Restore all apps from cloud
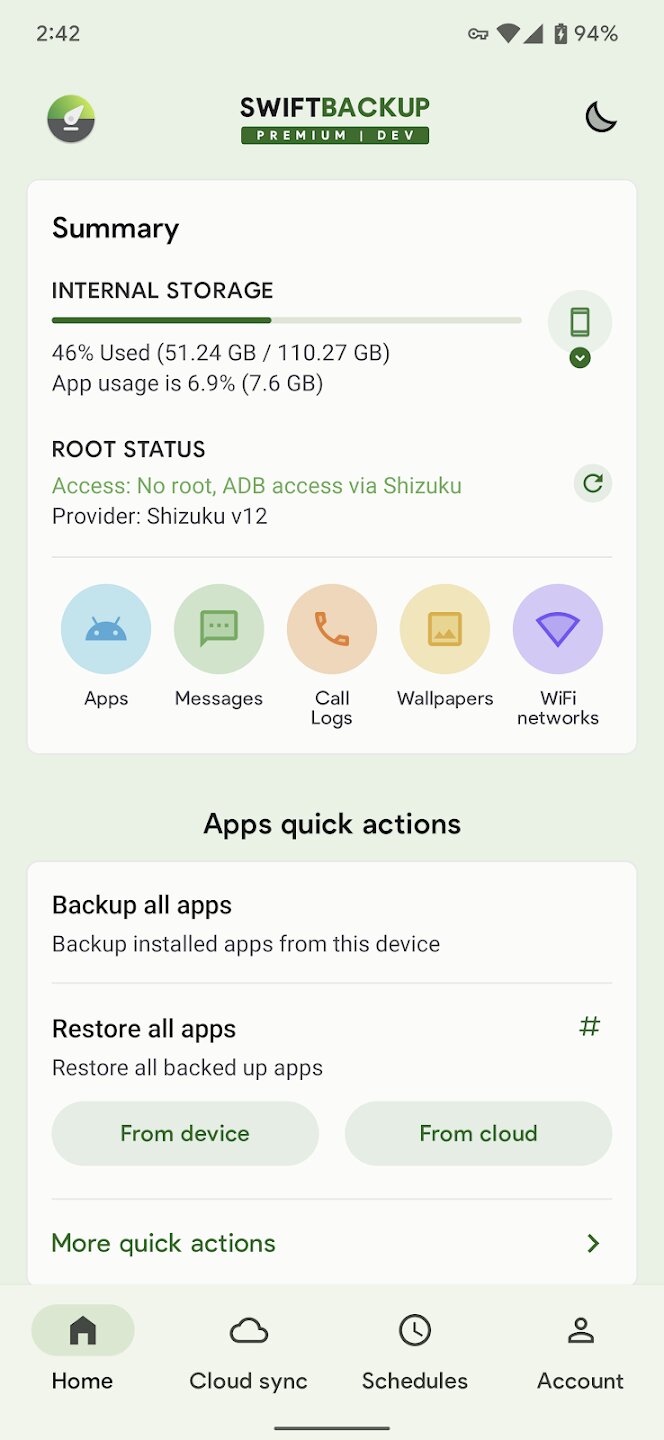This screenshot has width=664, height=1440. click(478, 1134)
